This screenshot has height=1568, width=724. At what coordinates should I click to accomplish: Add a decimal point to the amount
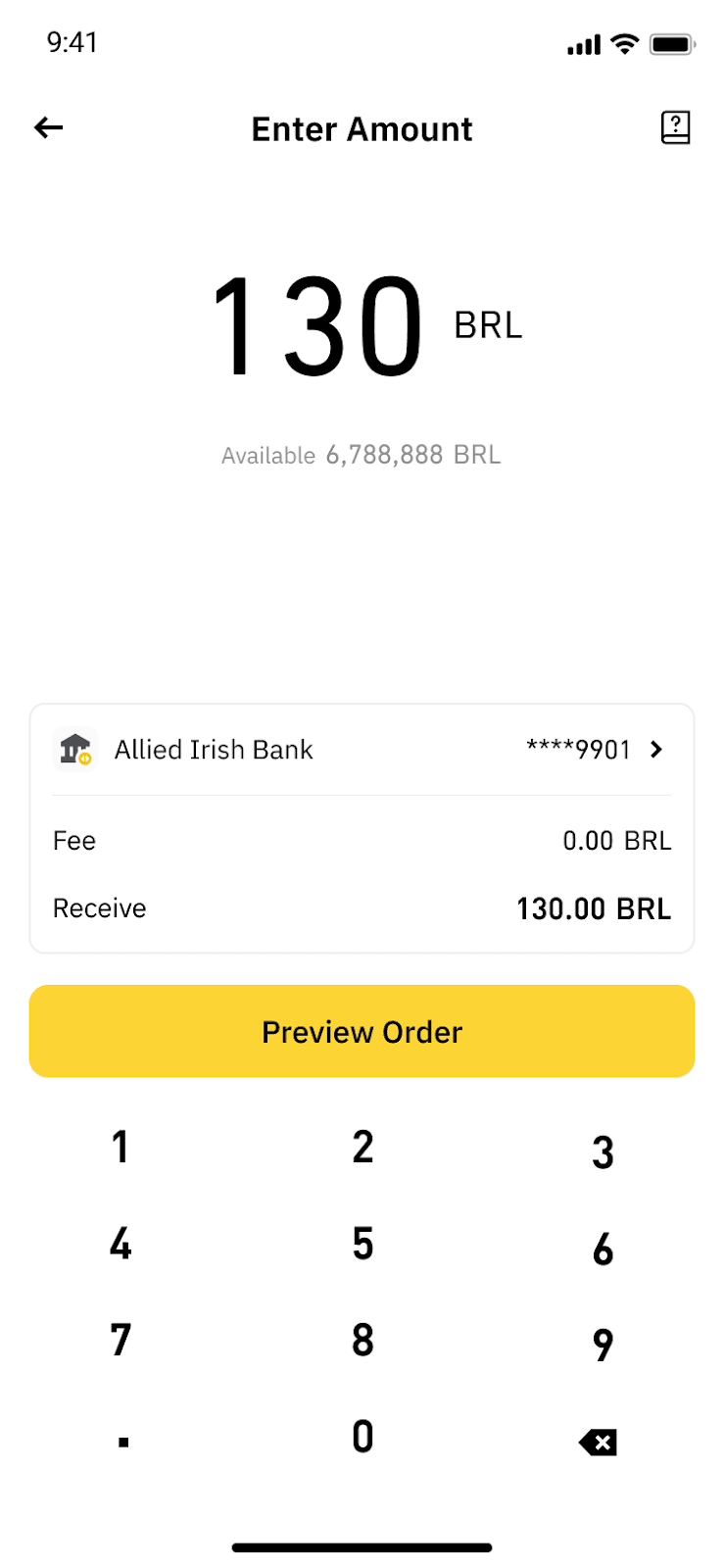point(123,1442)
